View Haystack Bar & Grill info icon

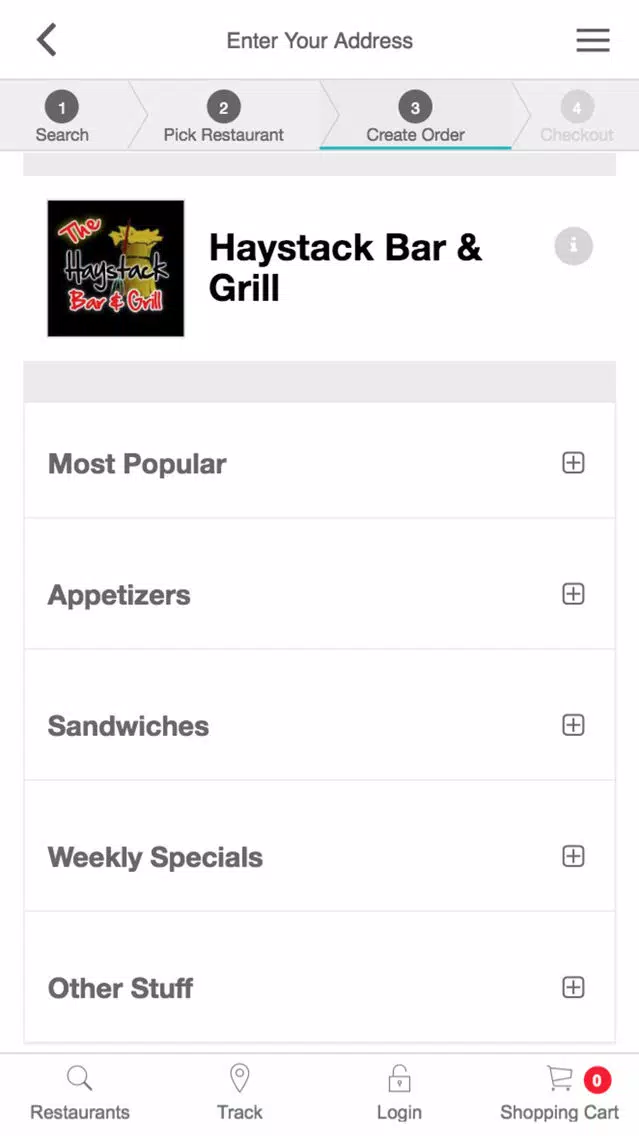(573, 246)
